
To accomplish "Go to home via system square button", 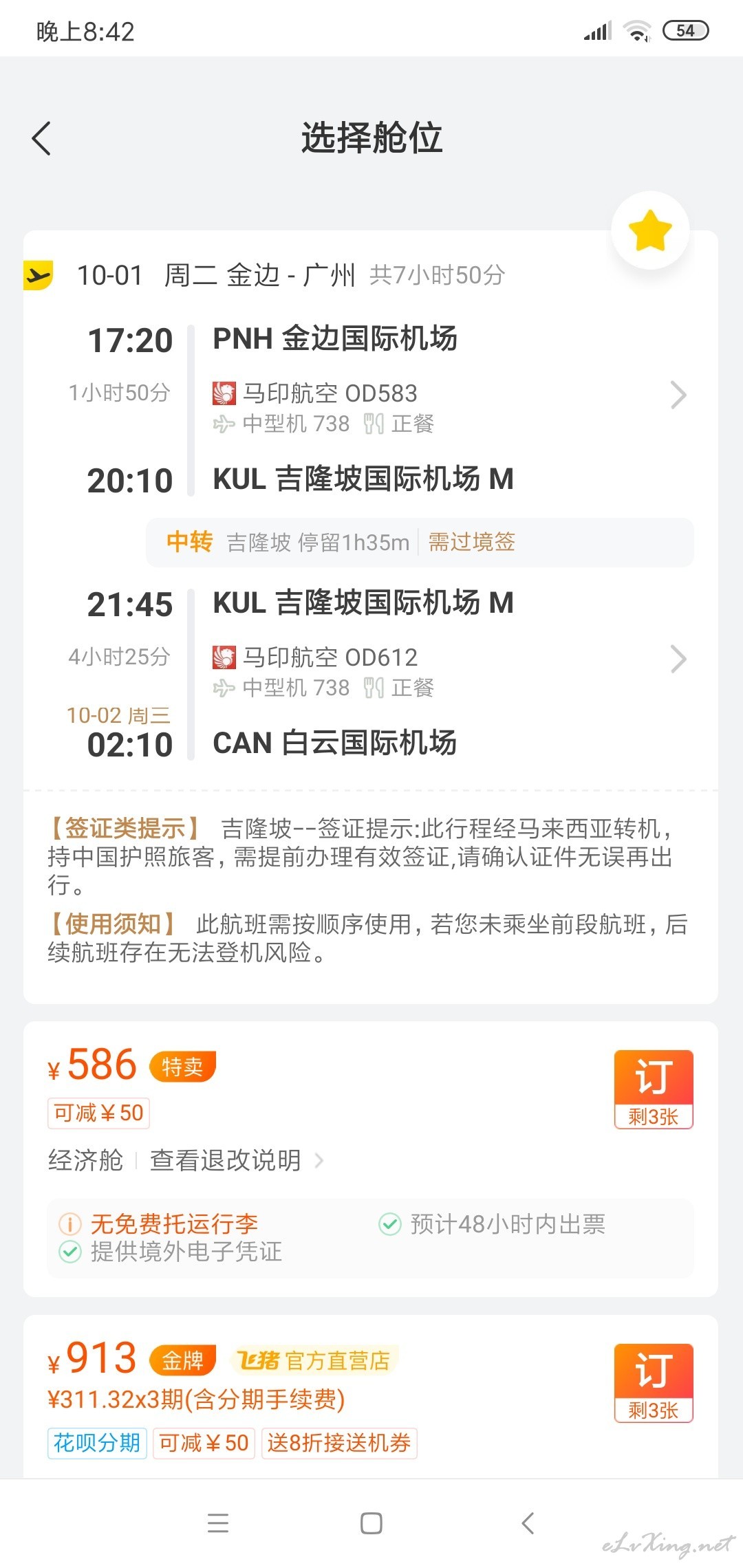I will [371, 1523].
